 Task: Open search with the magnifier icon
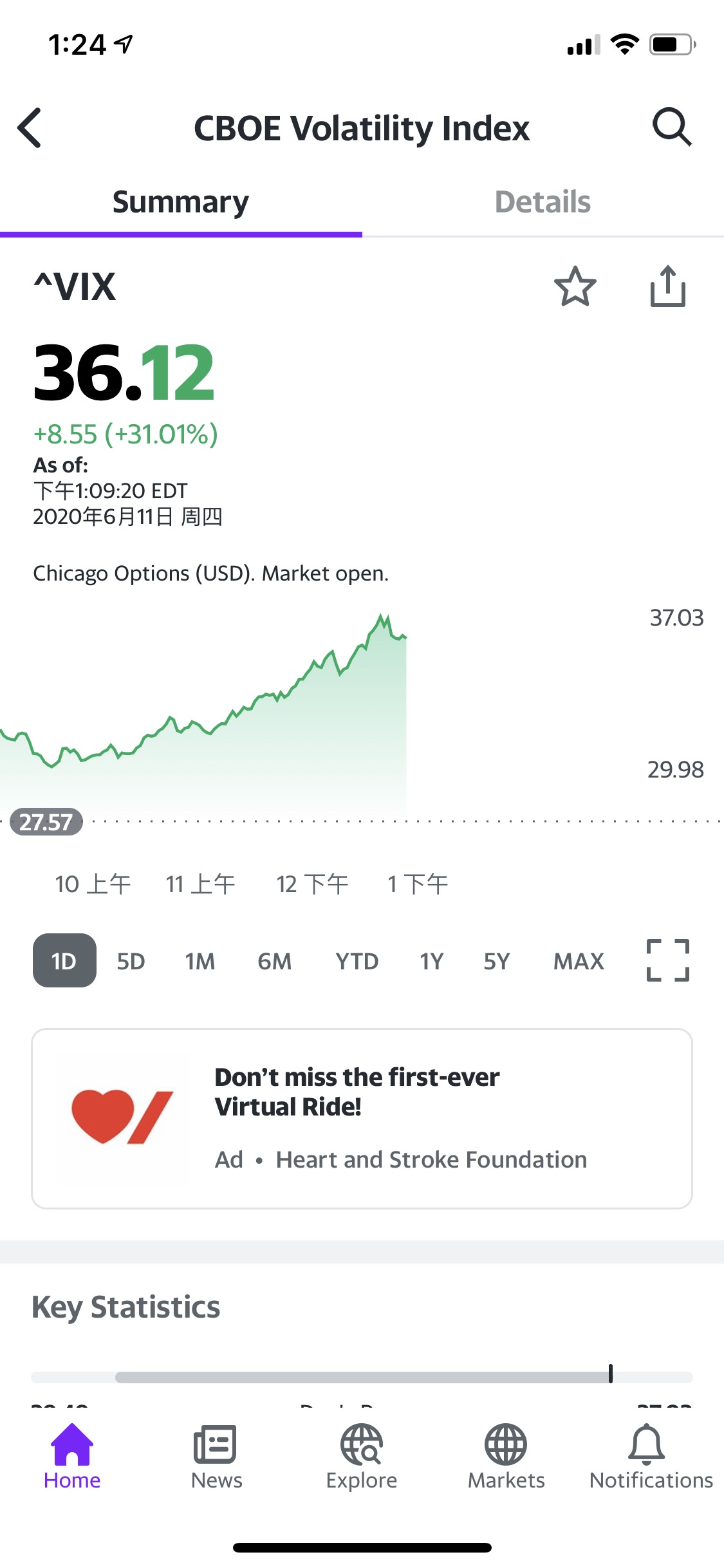click(x=672, y=127)
